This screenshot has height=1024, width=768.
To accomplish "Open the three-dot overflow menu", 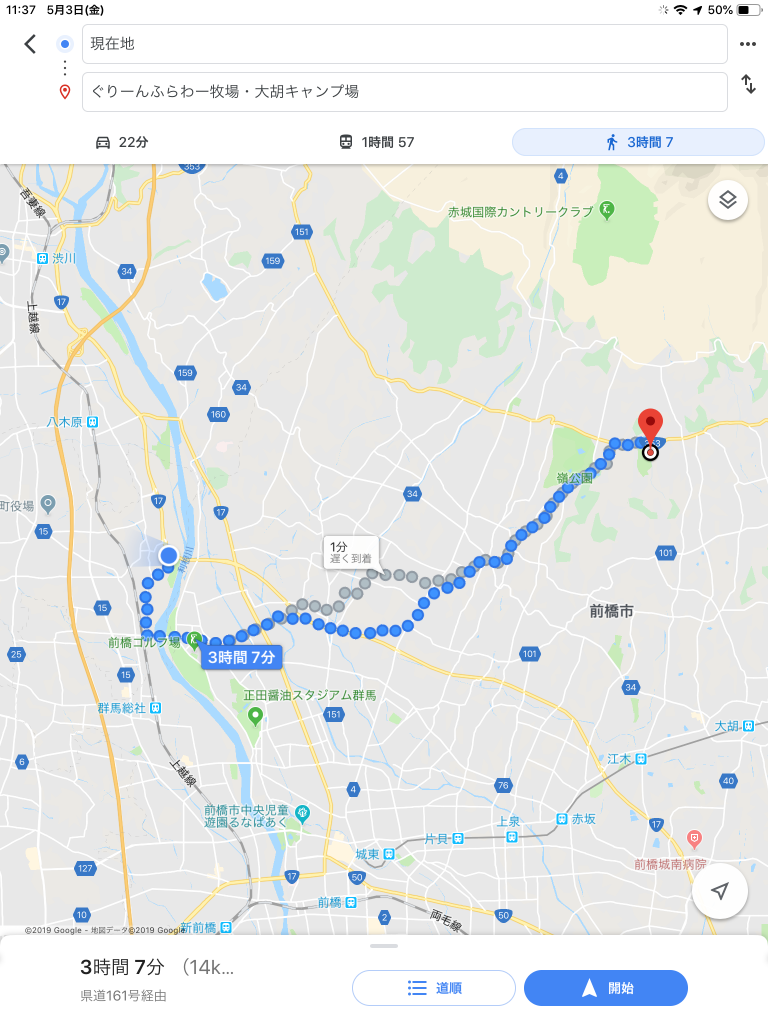I will [747, 44].
